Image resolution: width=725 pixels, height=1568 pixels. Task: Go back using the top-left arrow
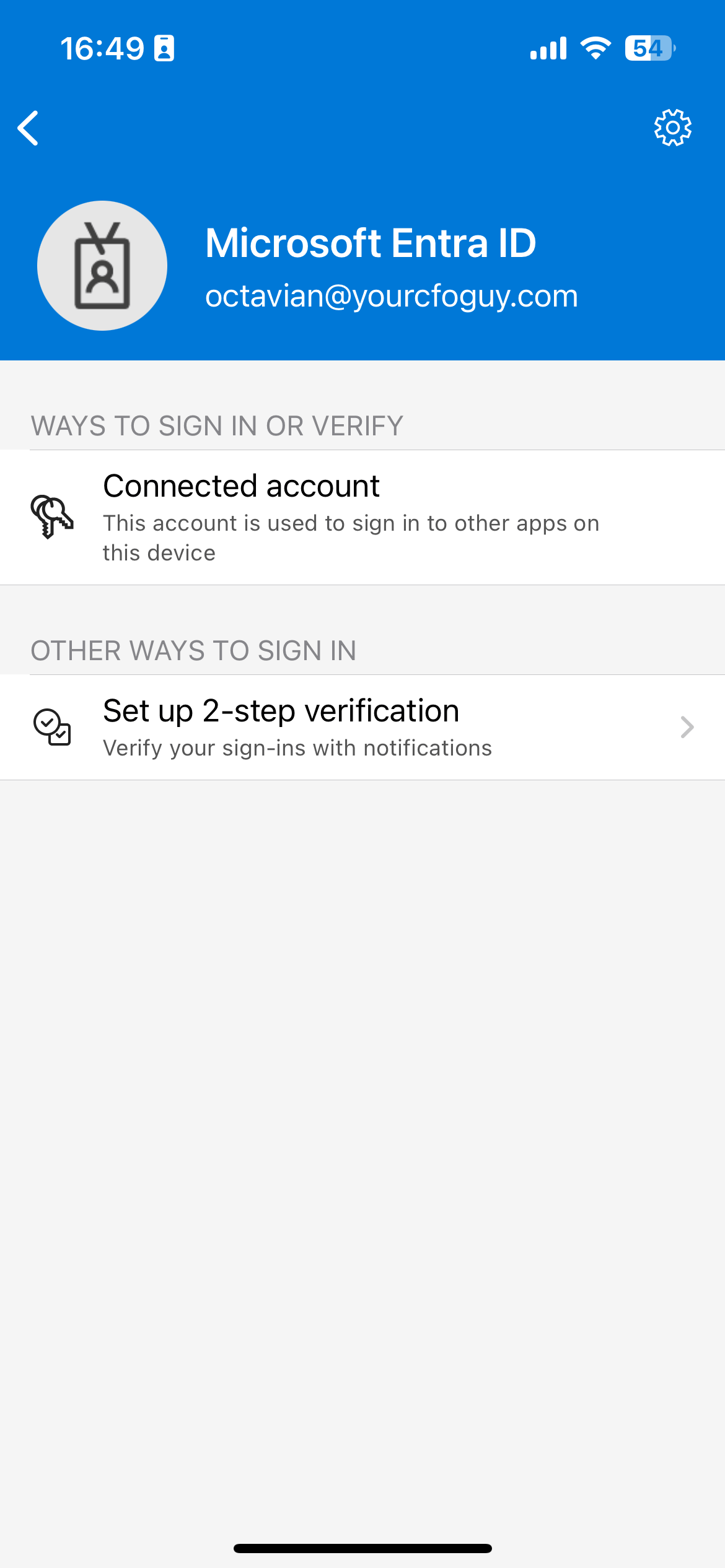click(29, 128)
